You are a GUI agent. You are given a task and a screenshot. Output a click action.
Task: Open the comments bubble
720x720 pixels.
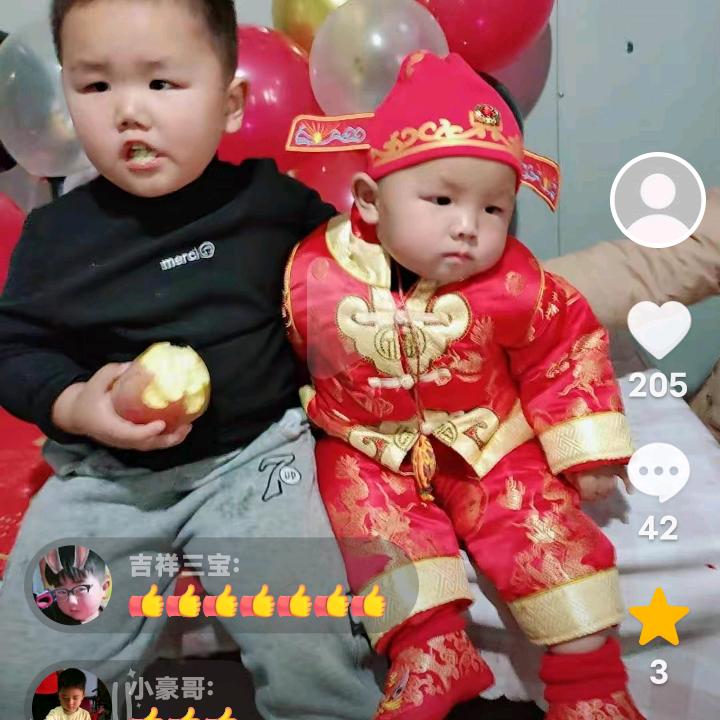click(x=658, y=471)
